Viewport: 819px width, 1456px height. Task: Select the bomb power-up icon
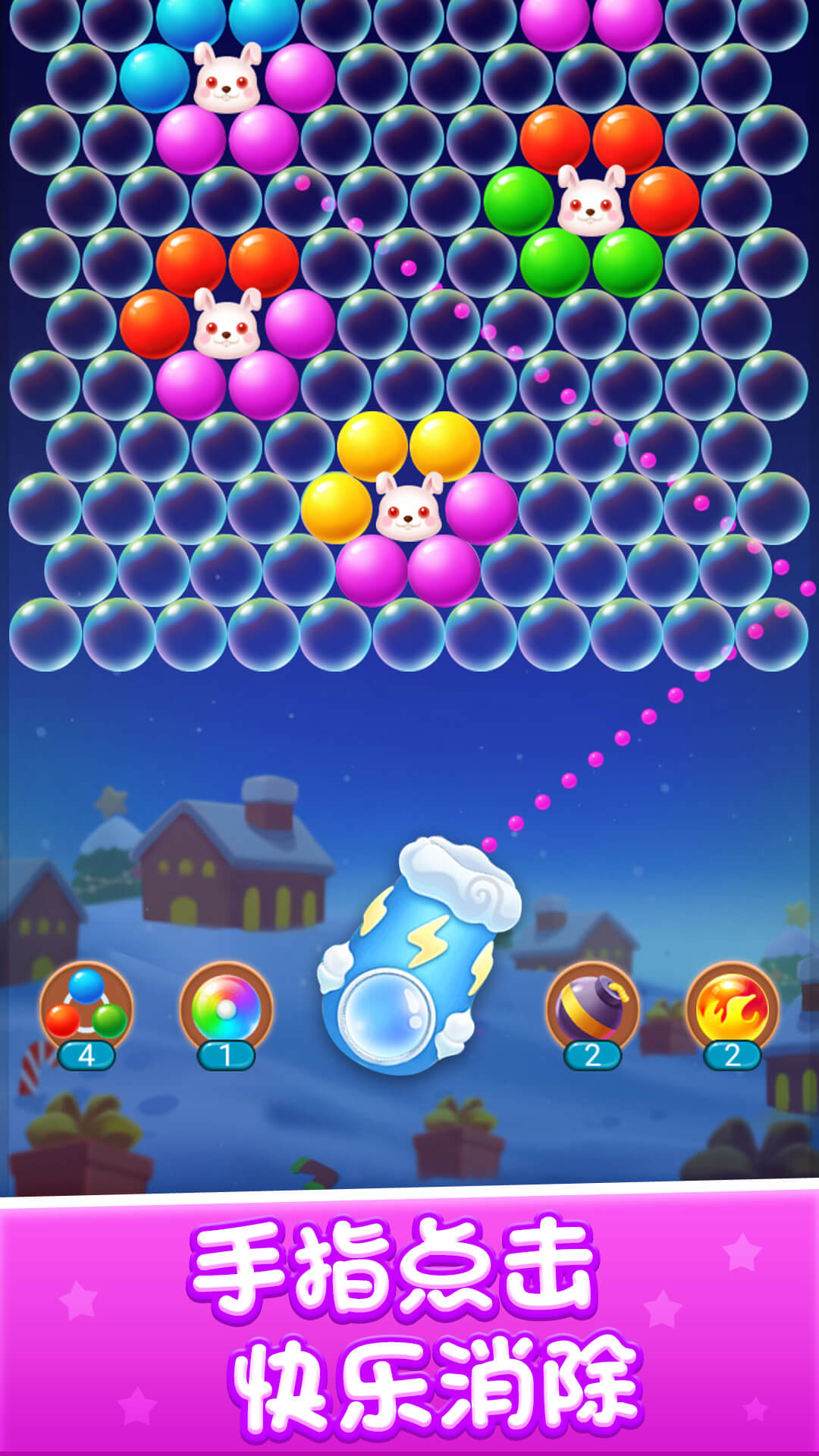pos(595,1005)
